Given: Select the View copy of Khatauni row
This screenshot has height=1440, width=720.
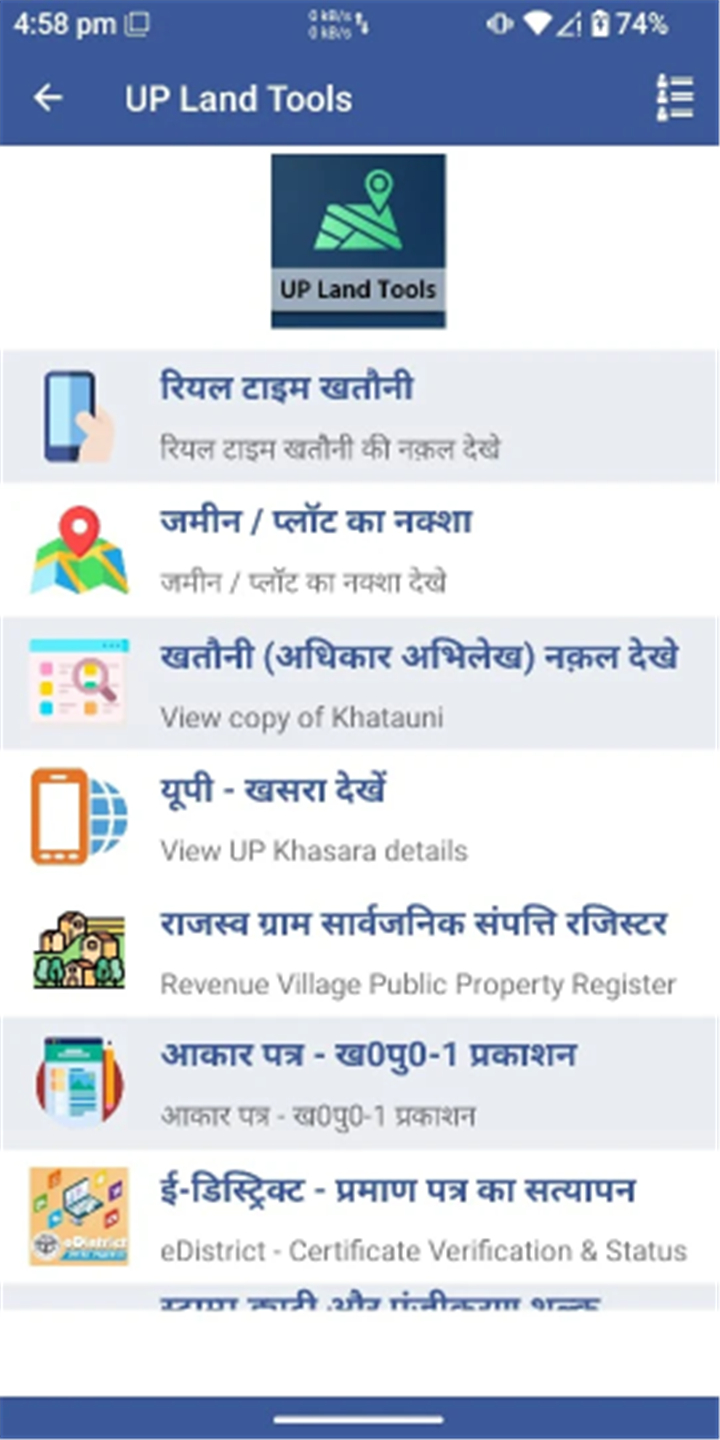Looking at the screenshot, I should point(360,683).
